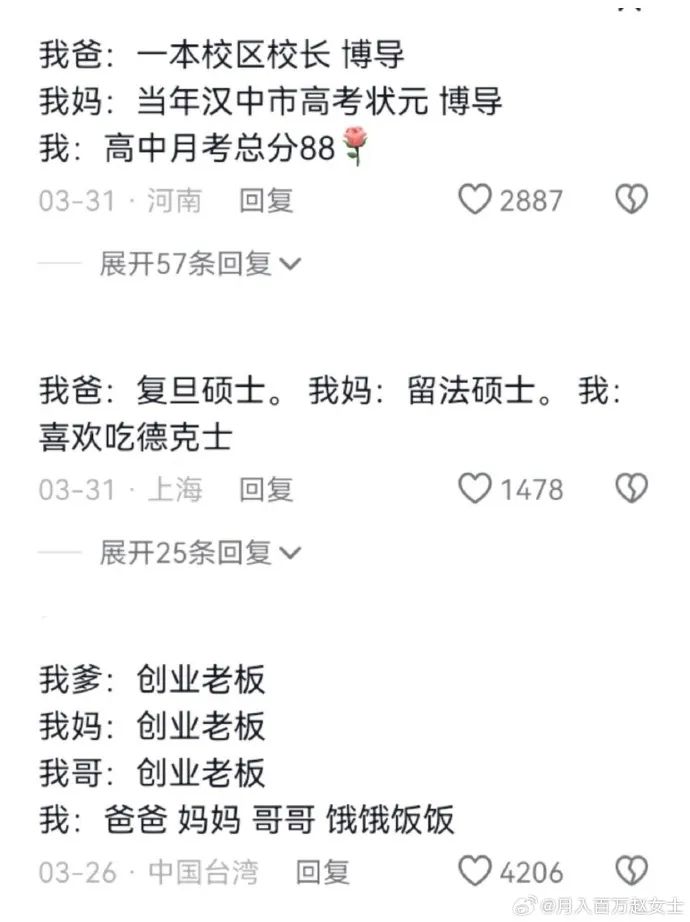Reply to the comment from 上海
This screenshot has width=690, height=922.
[266, 489]
